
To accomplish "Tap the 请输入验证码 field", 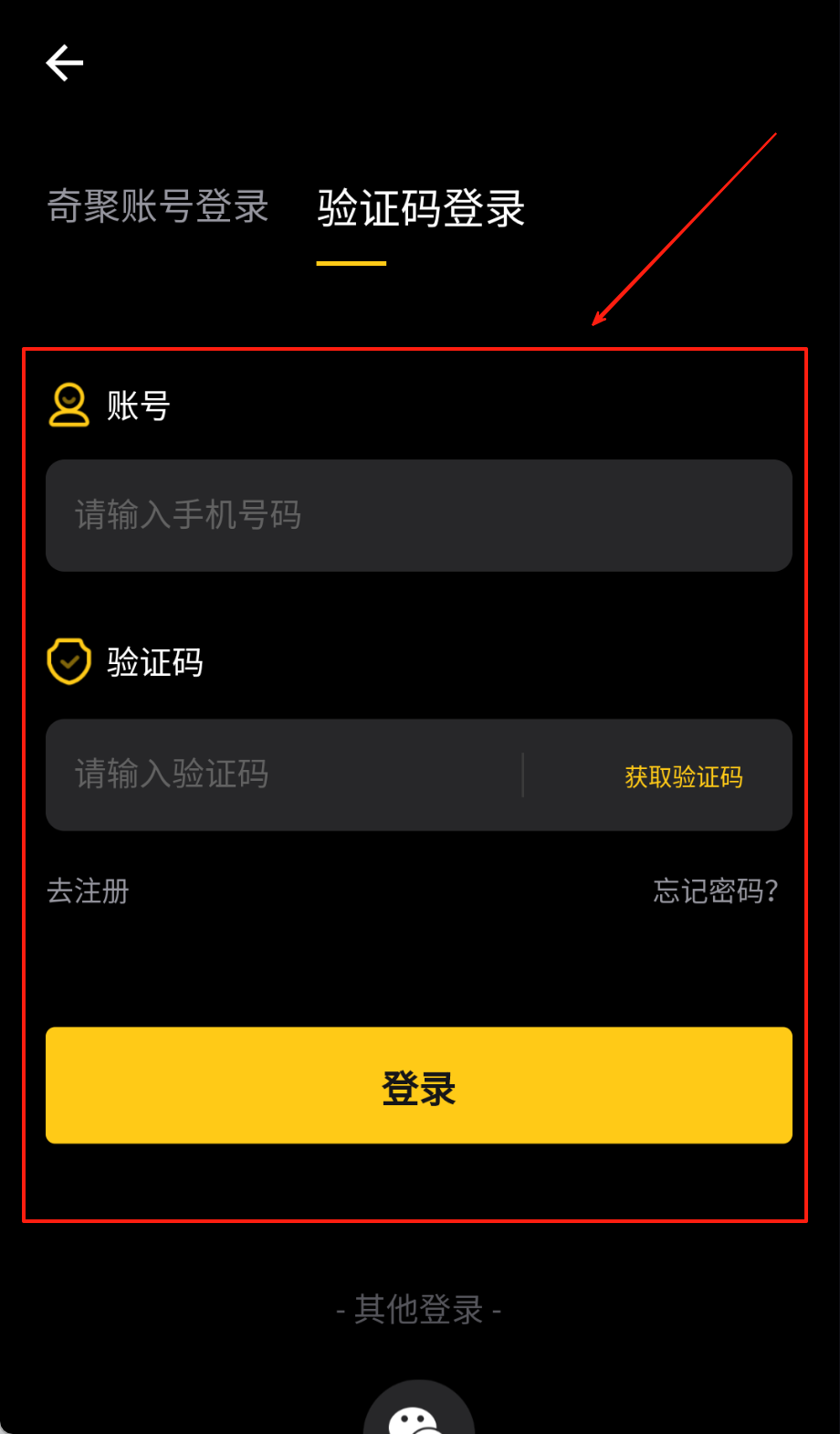I will point(283,775).
